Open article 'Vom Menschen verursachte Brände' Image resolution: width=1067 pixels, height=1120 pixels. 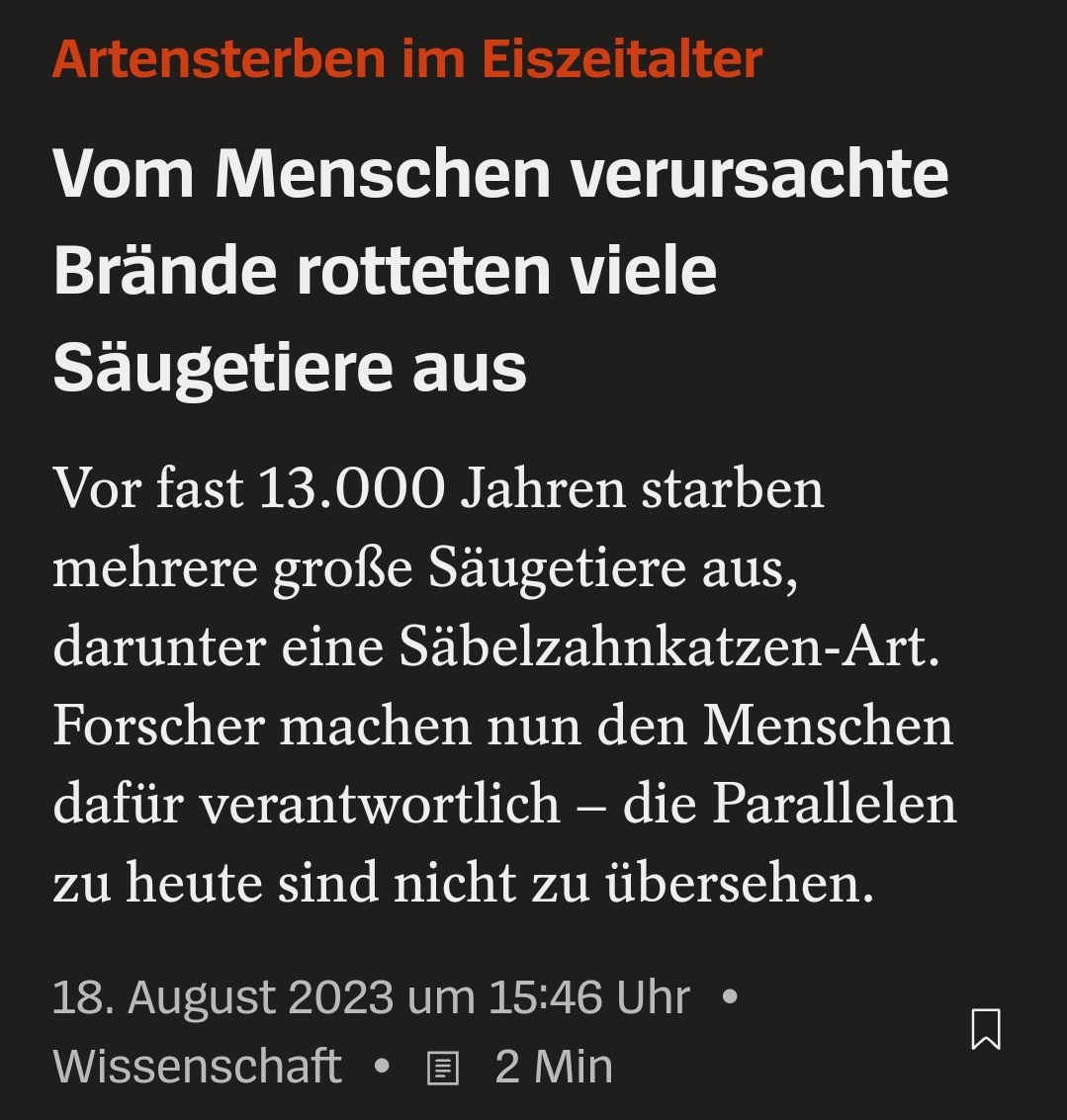click(x=499, y=270)
